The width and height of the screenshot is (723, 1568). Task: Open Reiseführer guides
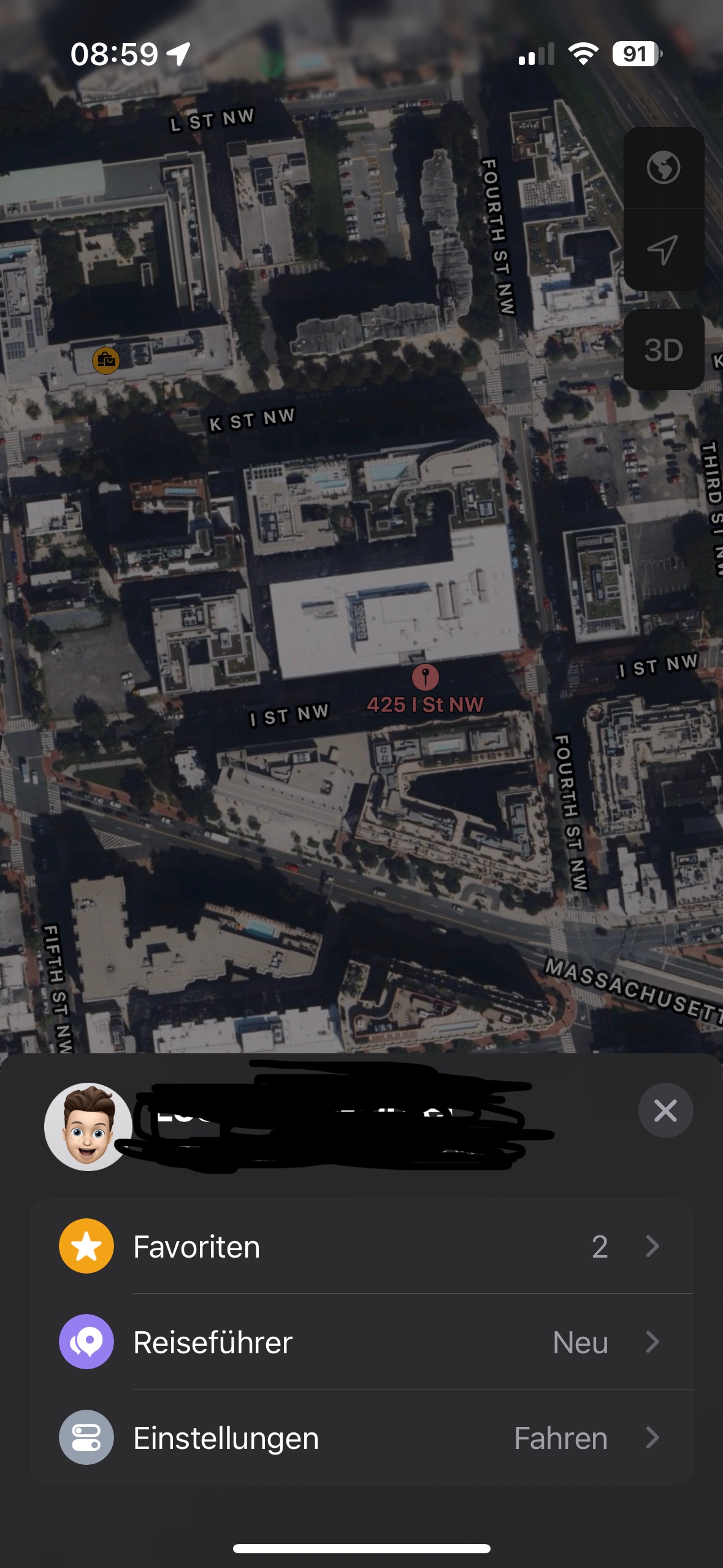point(361,1342)
